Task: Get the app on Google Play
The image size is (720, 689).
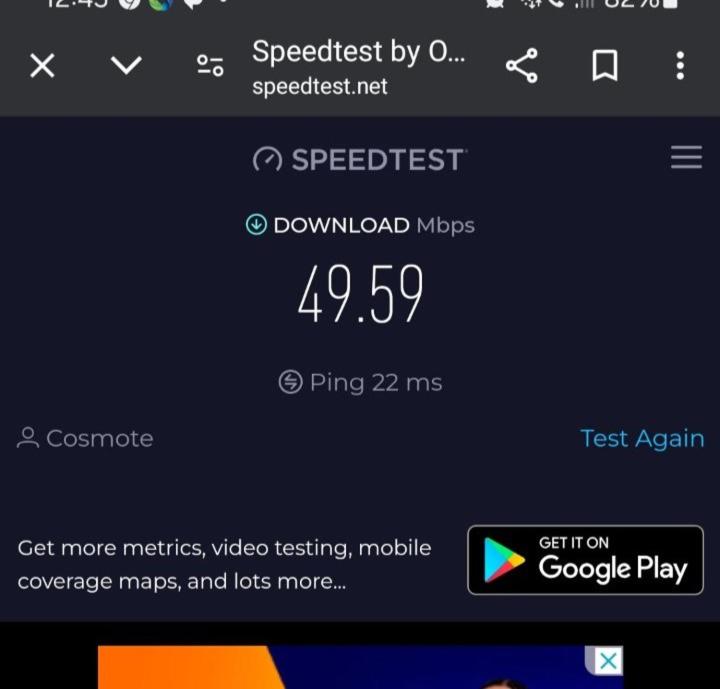Action: click(x=585, y=560)
